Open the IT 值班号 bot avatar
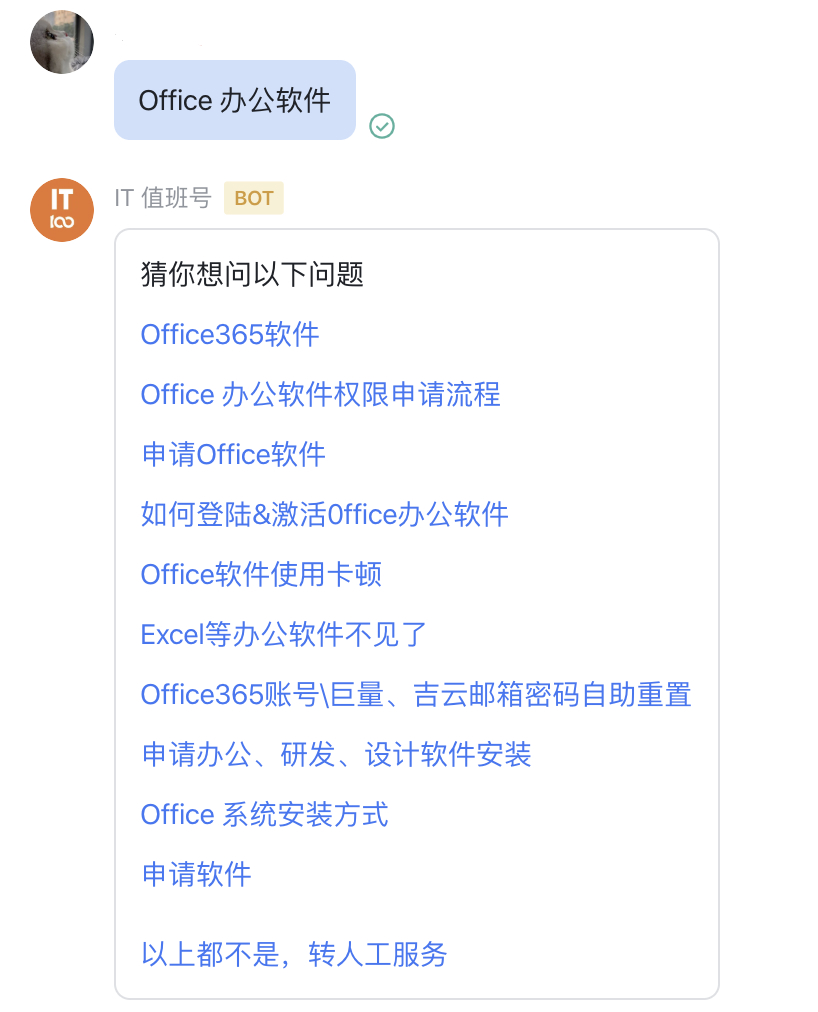This screenshot has width=818, height=1012. [x=62, y=210]
